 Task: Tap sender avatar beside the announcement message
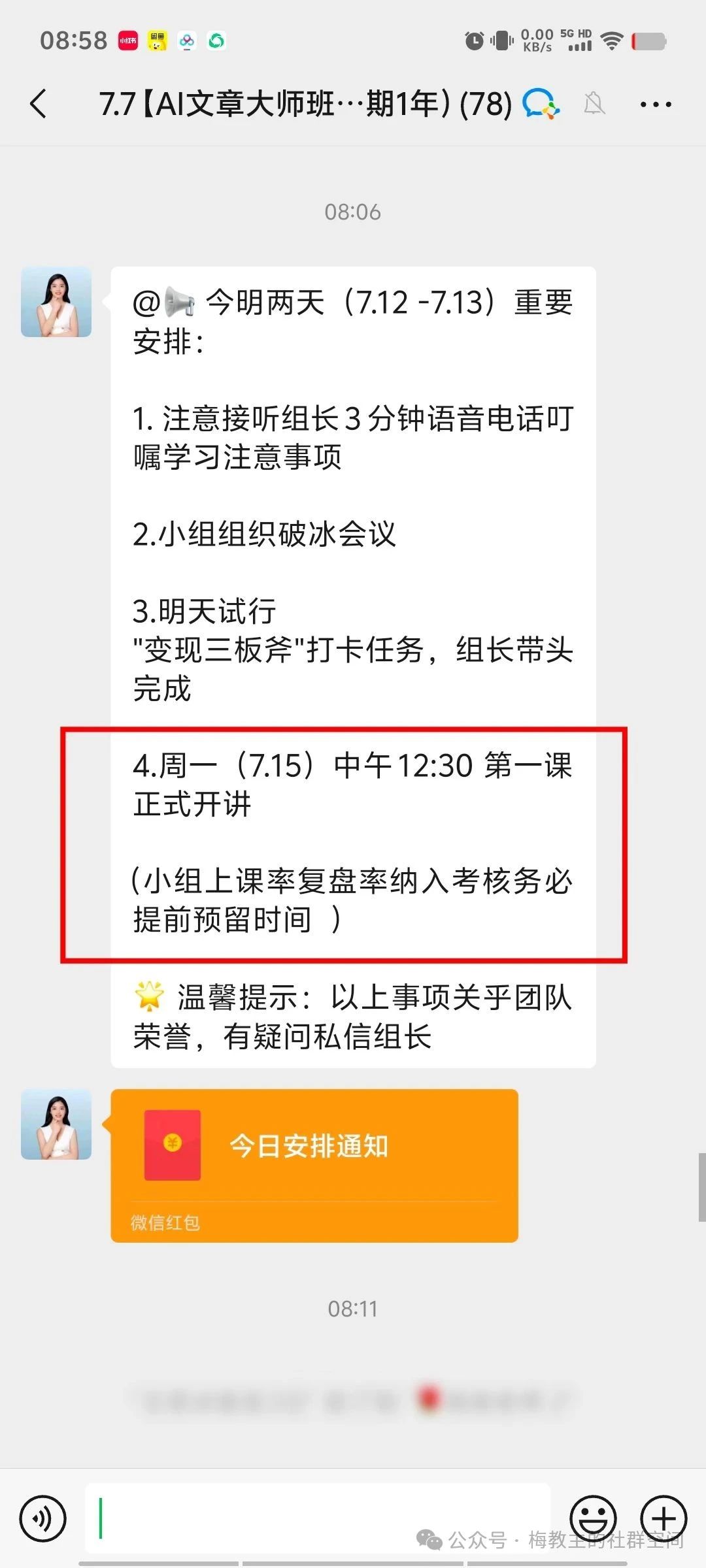point(56,302)
